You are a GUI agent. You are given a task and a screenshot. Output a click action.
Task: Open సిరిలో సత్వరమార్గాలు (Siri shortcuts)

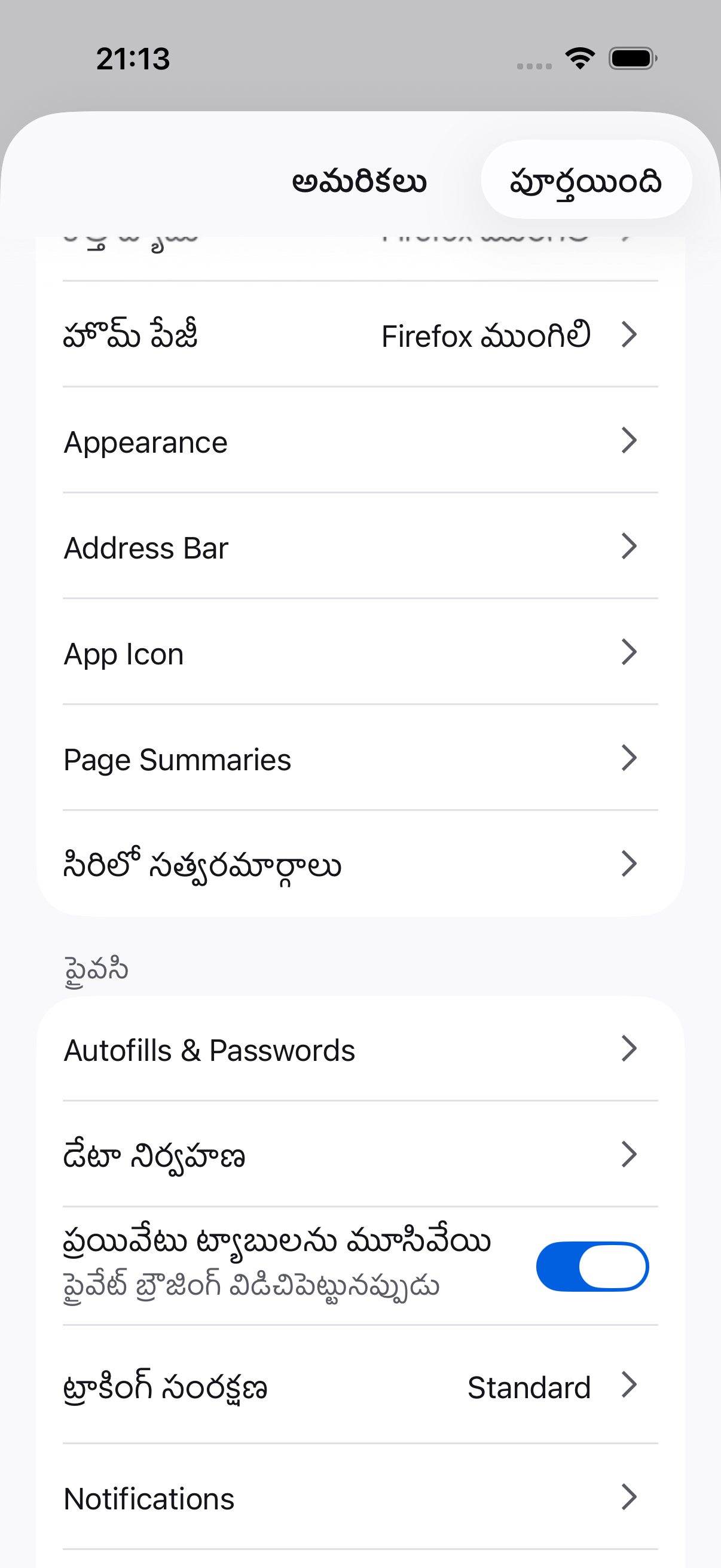click(x=360, y=864)
